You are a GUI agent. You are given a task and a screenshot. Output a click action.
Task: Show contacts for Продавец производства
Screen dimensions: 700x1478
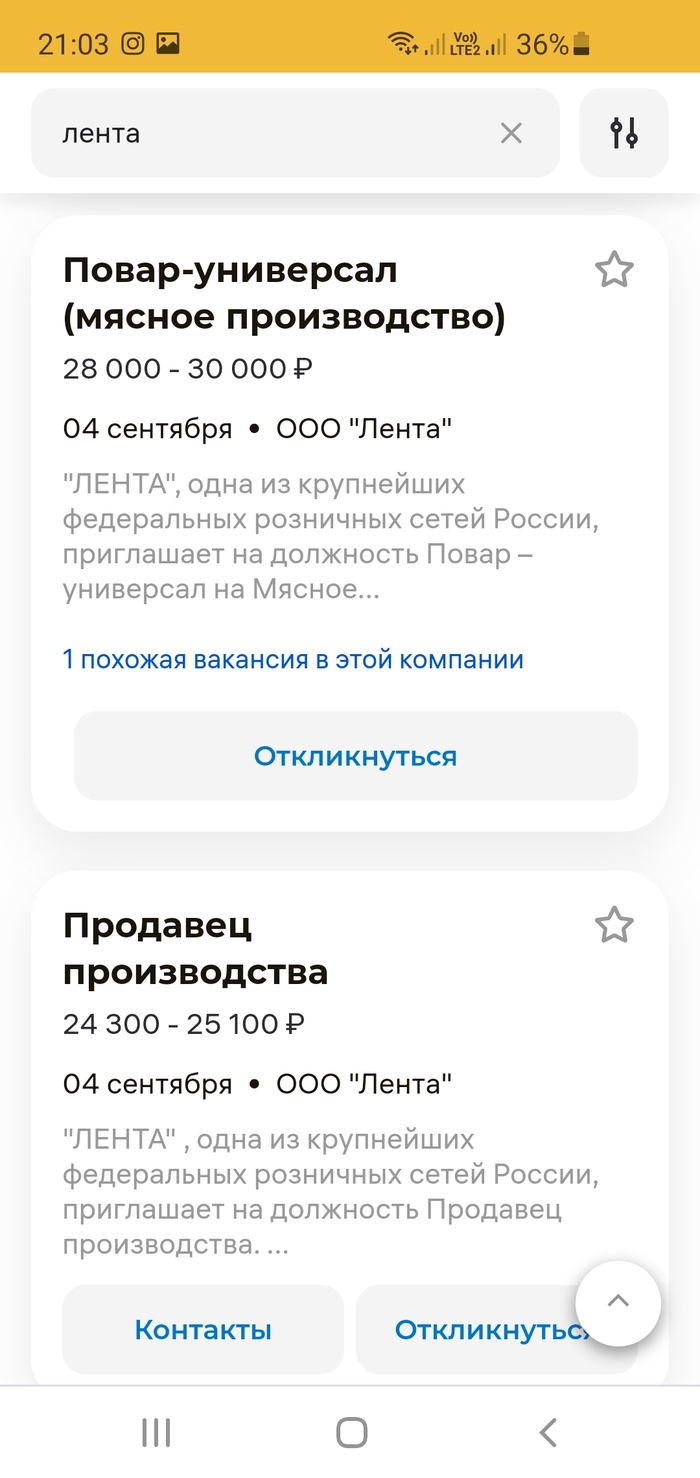pyautogui.click(x=203, y=1330)
